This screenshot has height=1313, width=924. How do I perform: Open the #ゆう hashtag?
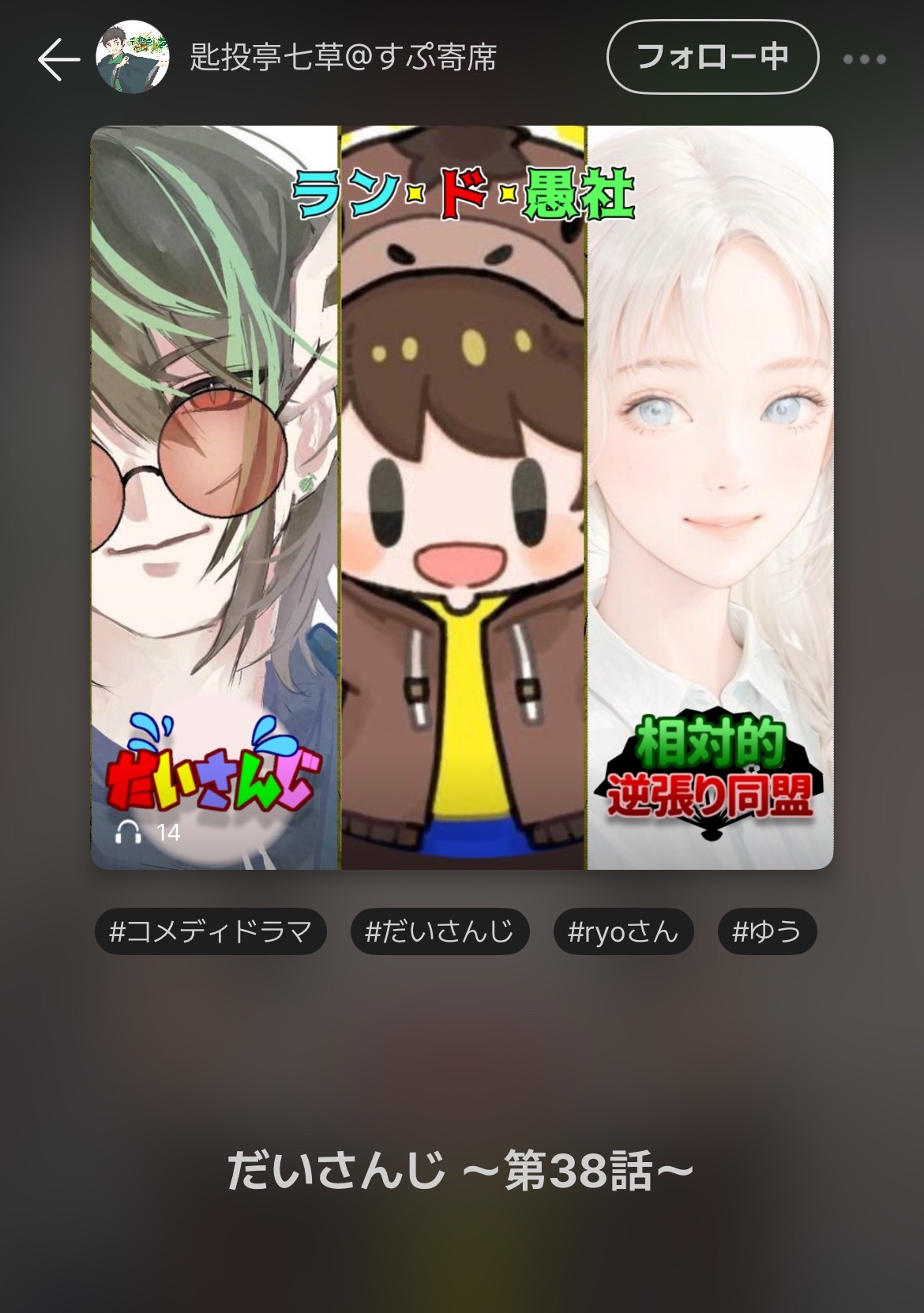766,932
